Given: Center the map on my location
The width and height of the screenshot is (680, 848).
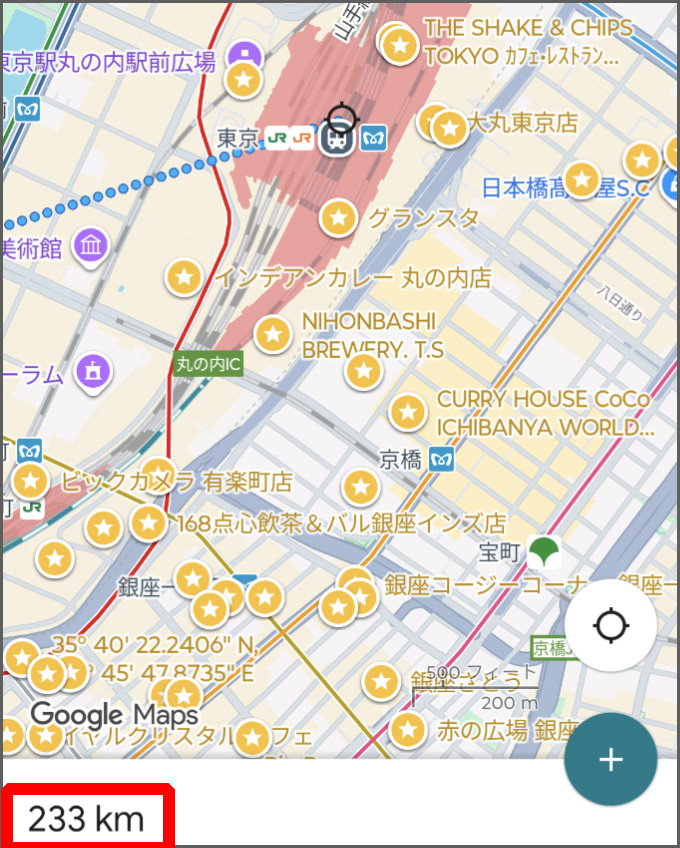Looking at the screenshot, I should coord(610,627).
